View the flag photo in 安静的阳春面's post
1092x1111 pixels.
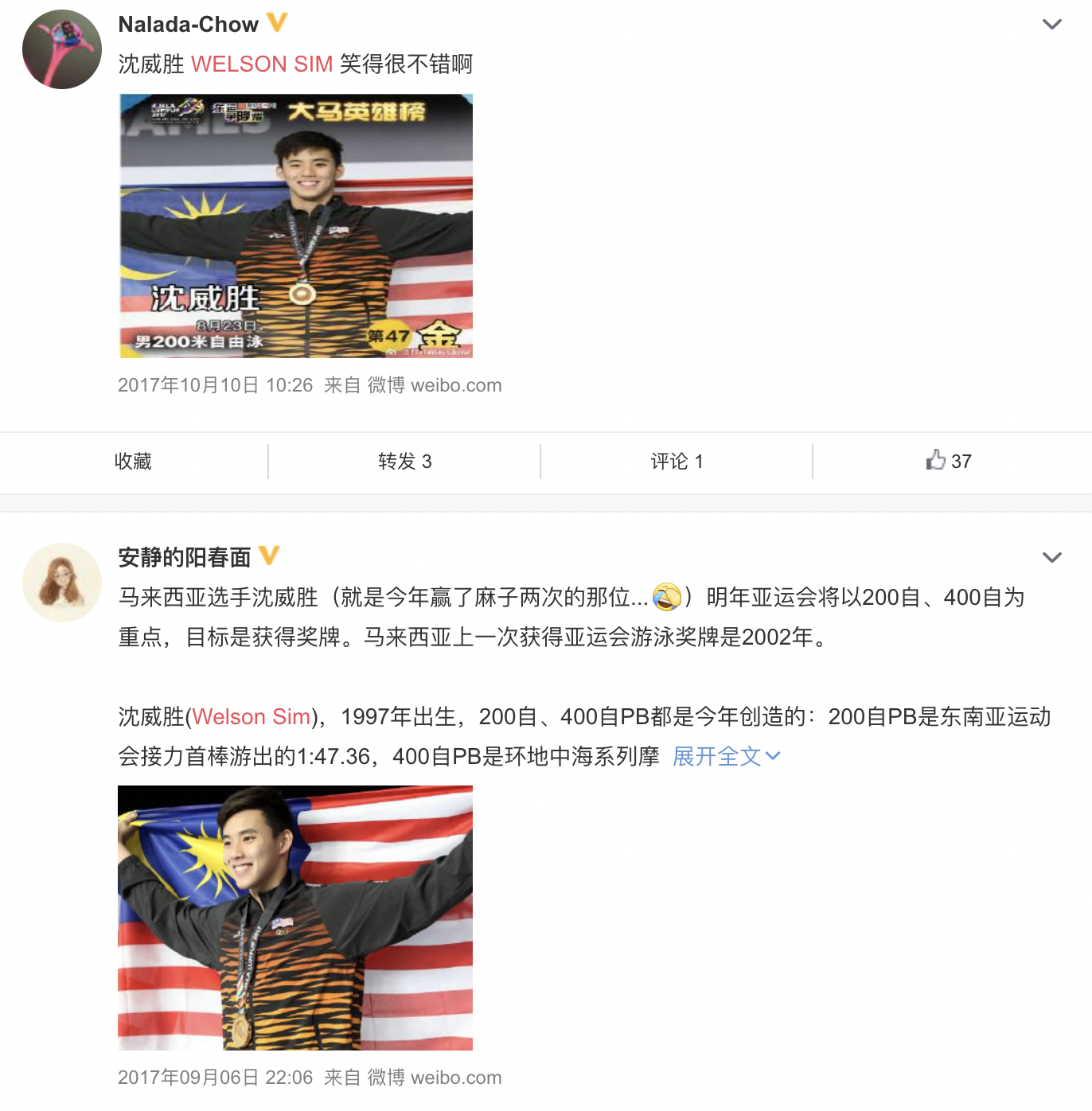click(295, 918)
